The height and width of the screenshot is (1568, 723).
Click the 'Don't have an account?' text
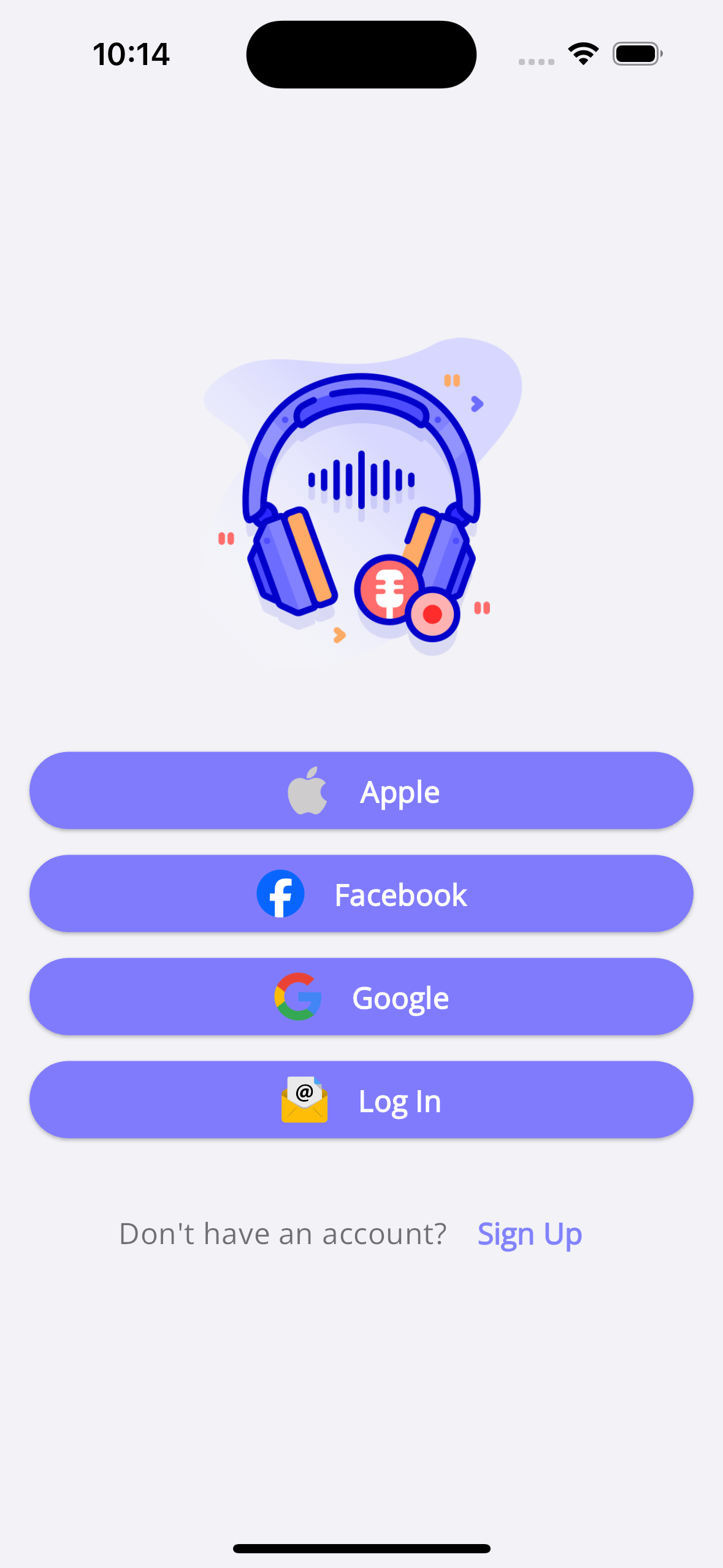283,1233
